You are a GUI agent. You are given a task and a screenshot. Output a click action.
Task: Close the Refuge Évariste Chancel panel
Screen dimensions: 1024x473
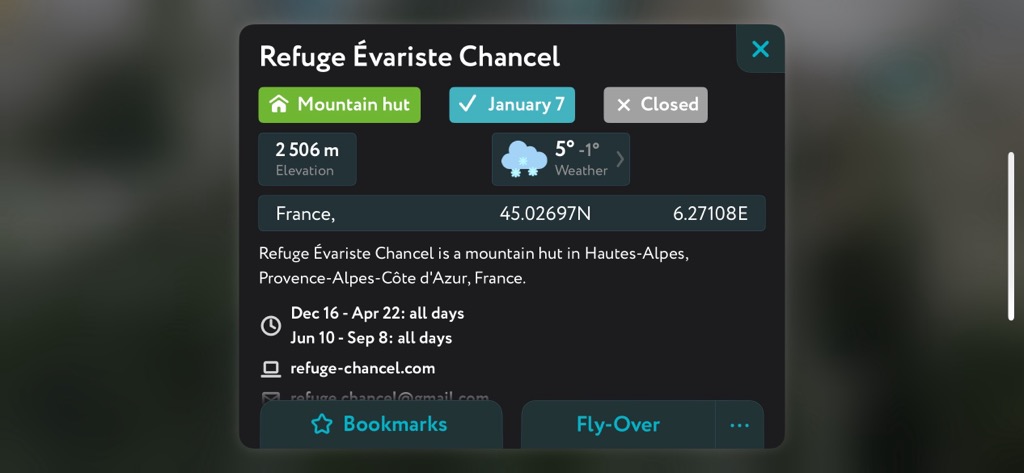click(x=760, y=49)
